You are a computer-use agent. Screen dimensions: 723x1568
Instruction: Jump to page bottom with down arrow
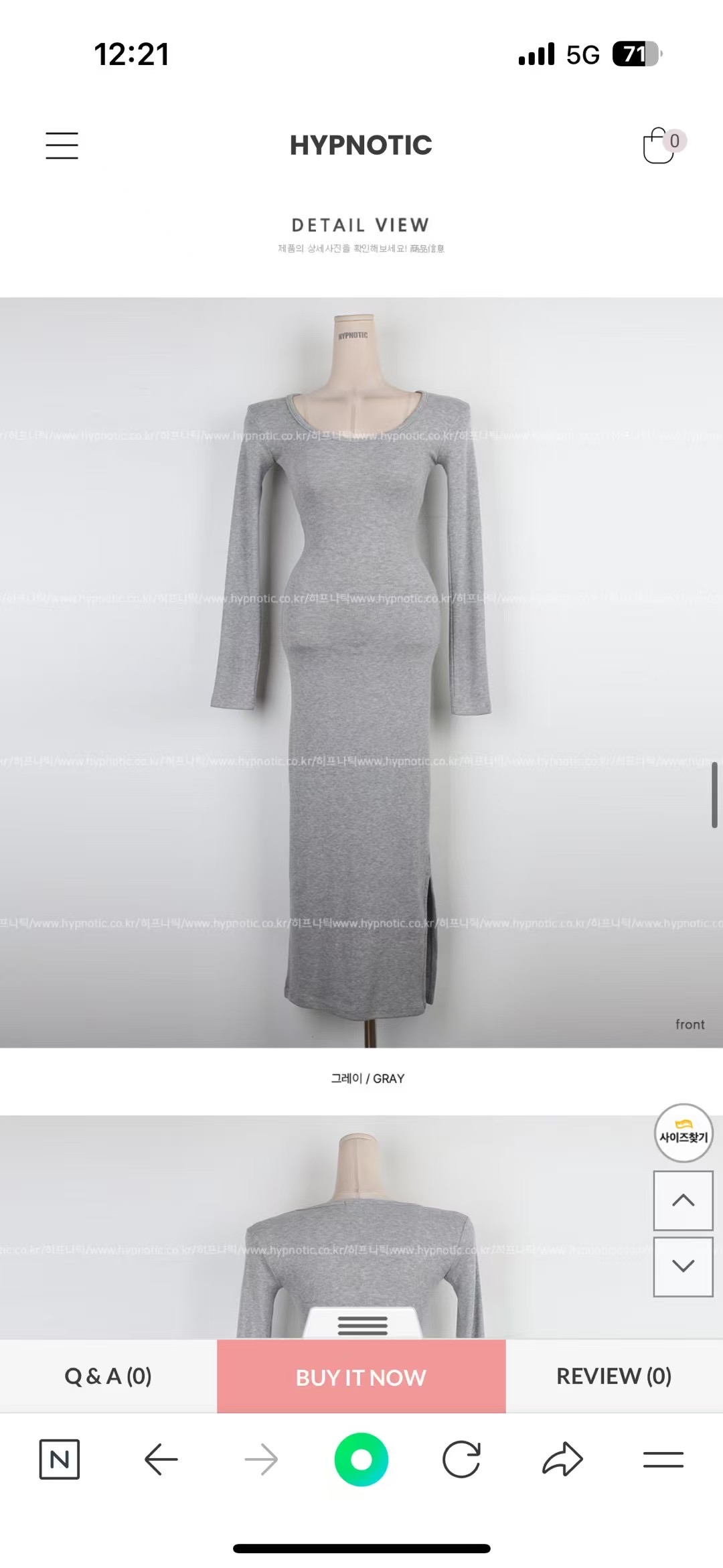click(x=683, y=1266)
